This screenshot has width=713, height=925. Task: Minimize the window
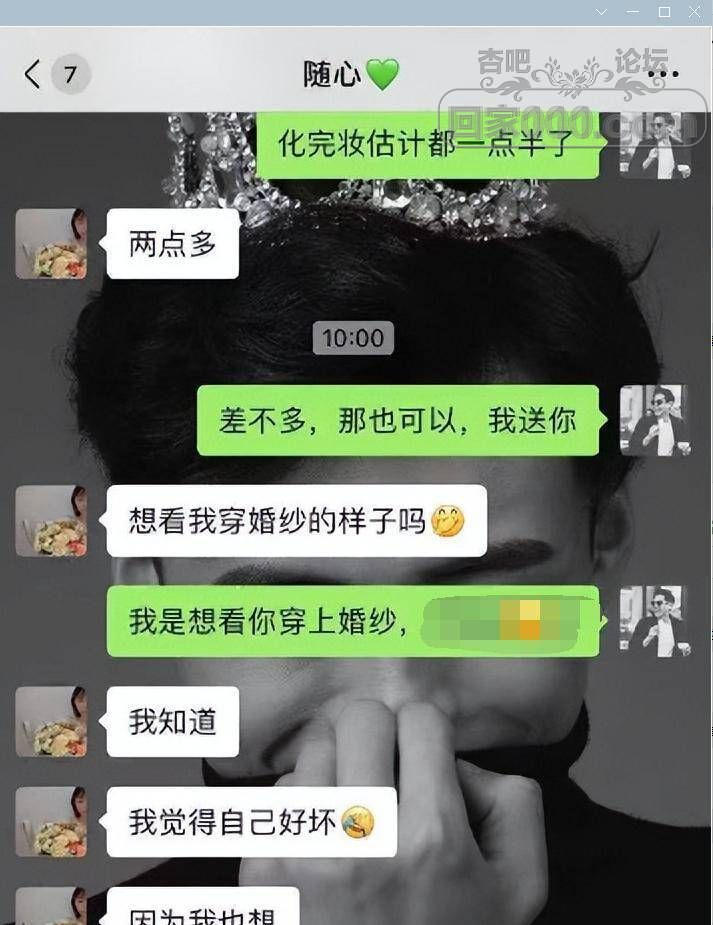[x=633, y=12]
